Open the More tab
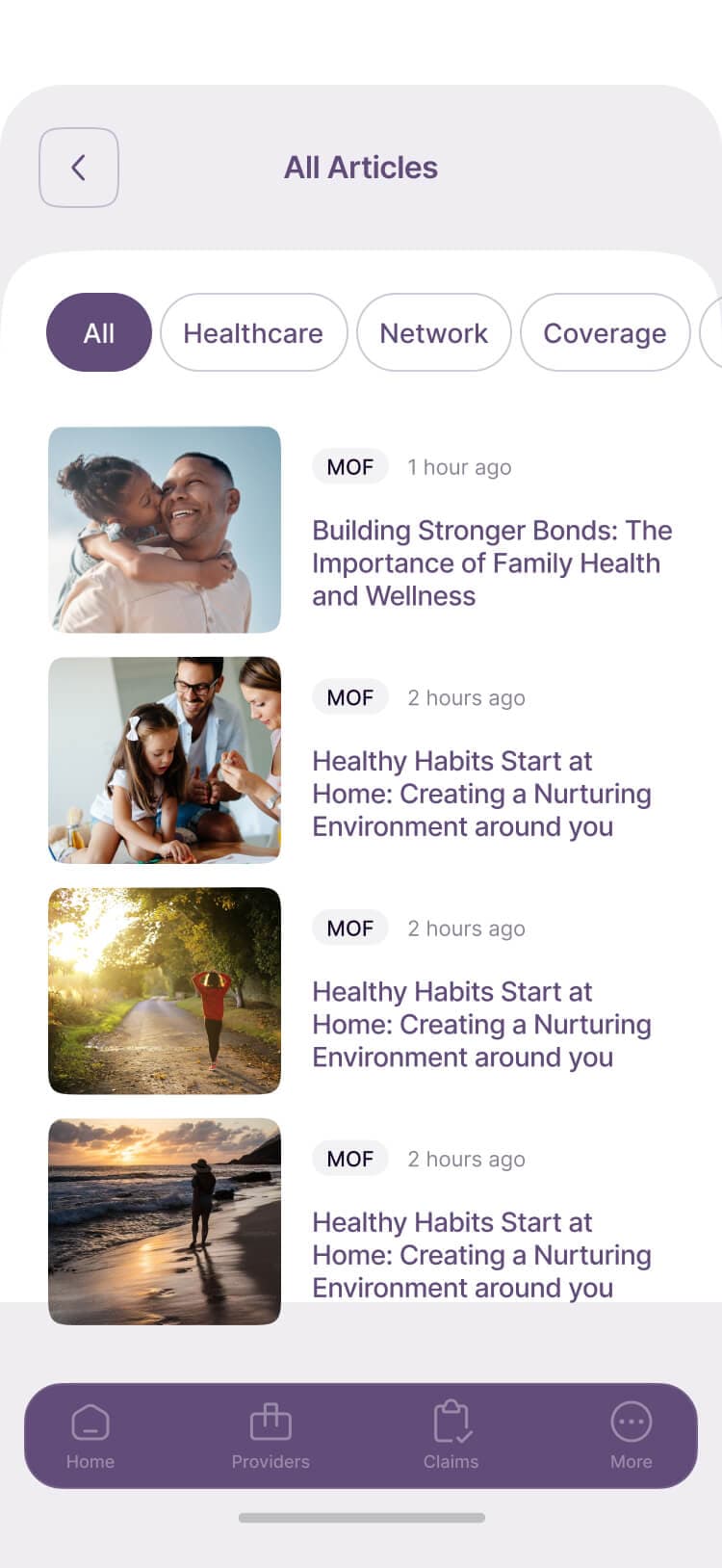 631,1435
